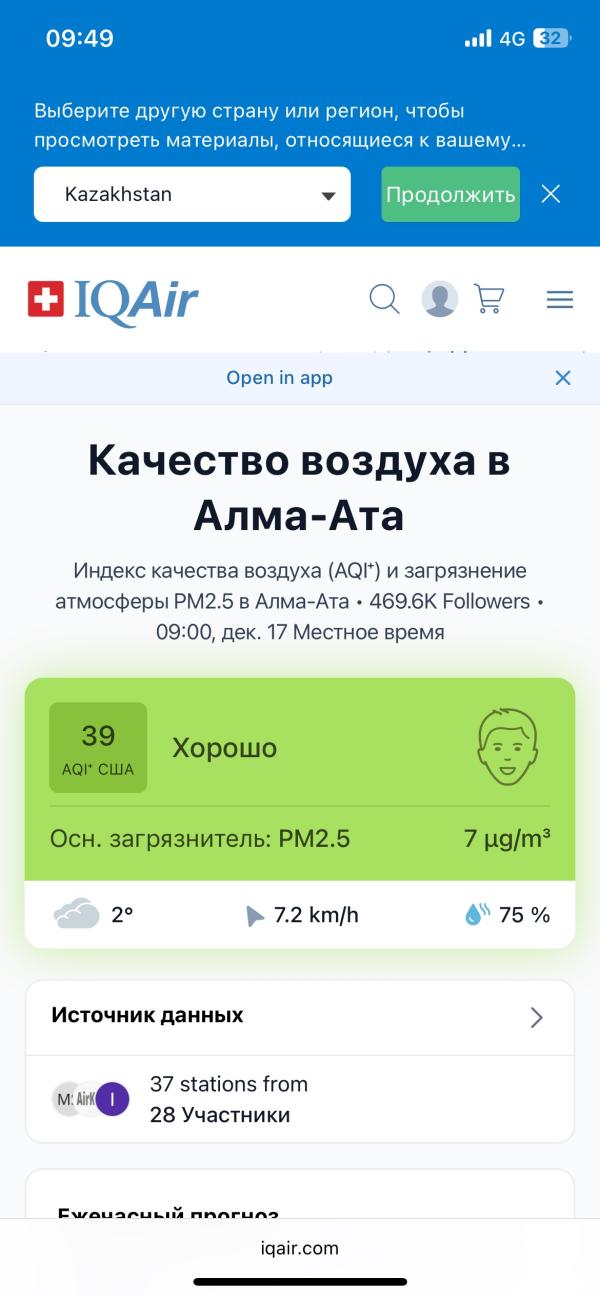
Task: Open the user profile icon
Action: (x=440, y=299)
